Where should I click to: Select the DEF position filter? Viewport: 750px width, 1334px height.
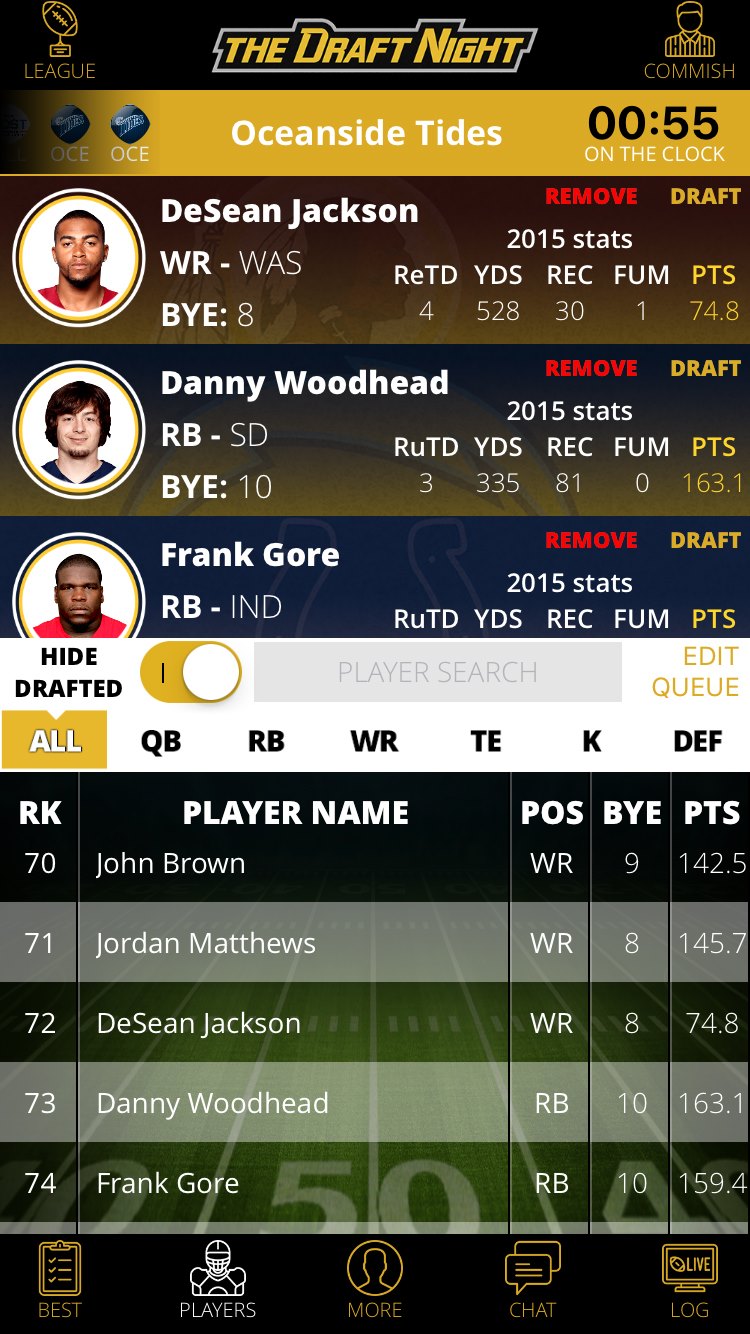pyautogui.click(x=697, y=741)
